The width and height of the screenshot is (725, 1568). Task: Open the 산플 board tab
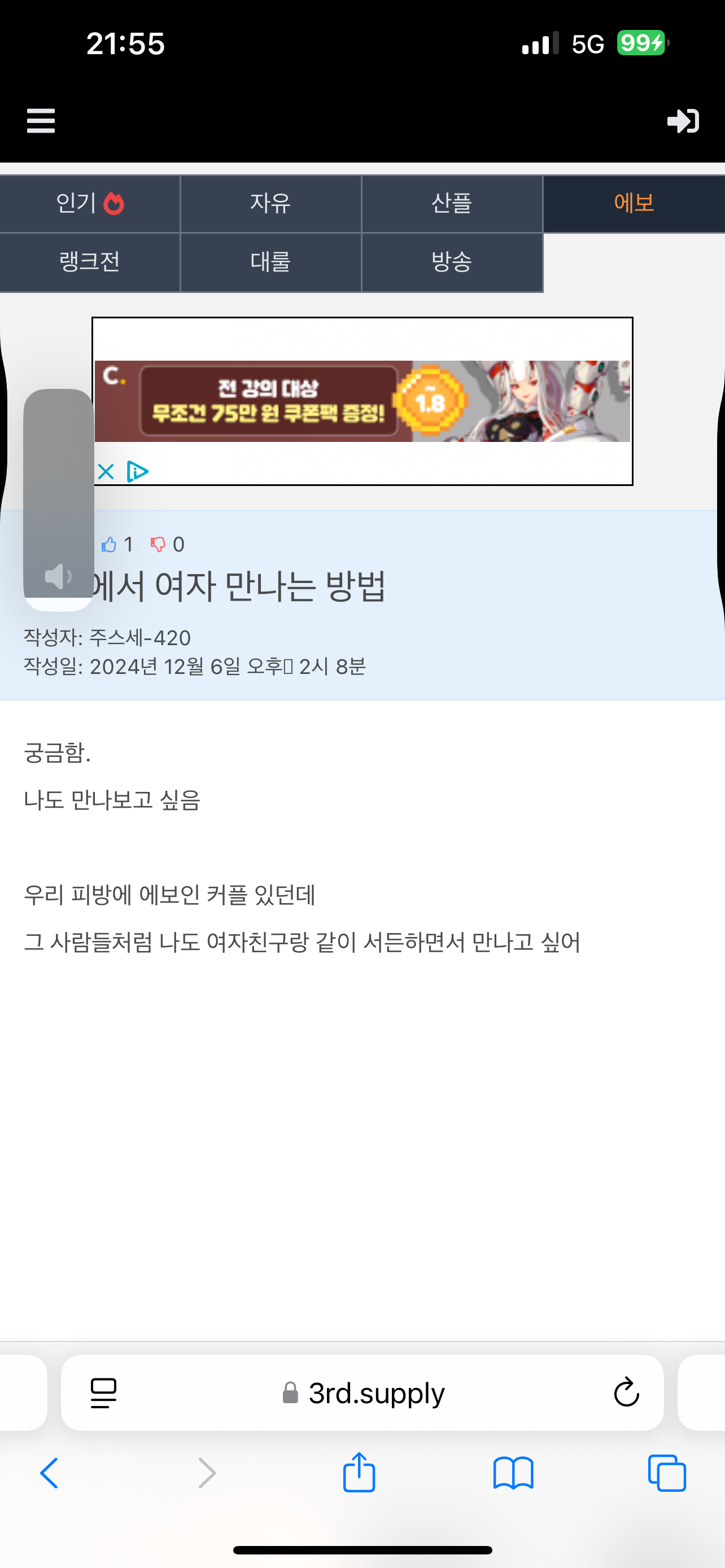pos(452,203)
